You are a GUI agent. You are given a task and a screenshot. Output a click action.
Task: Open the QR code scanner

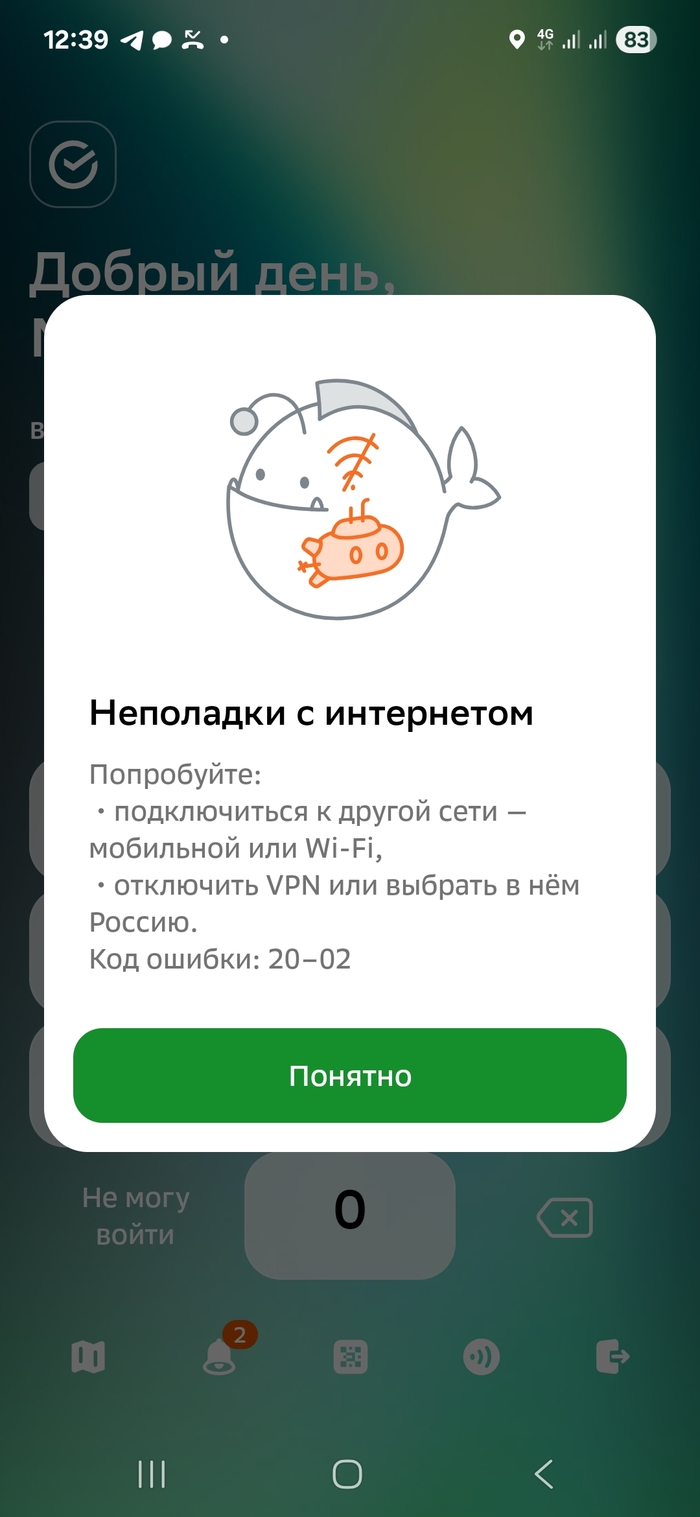point(350,1357)
